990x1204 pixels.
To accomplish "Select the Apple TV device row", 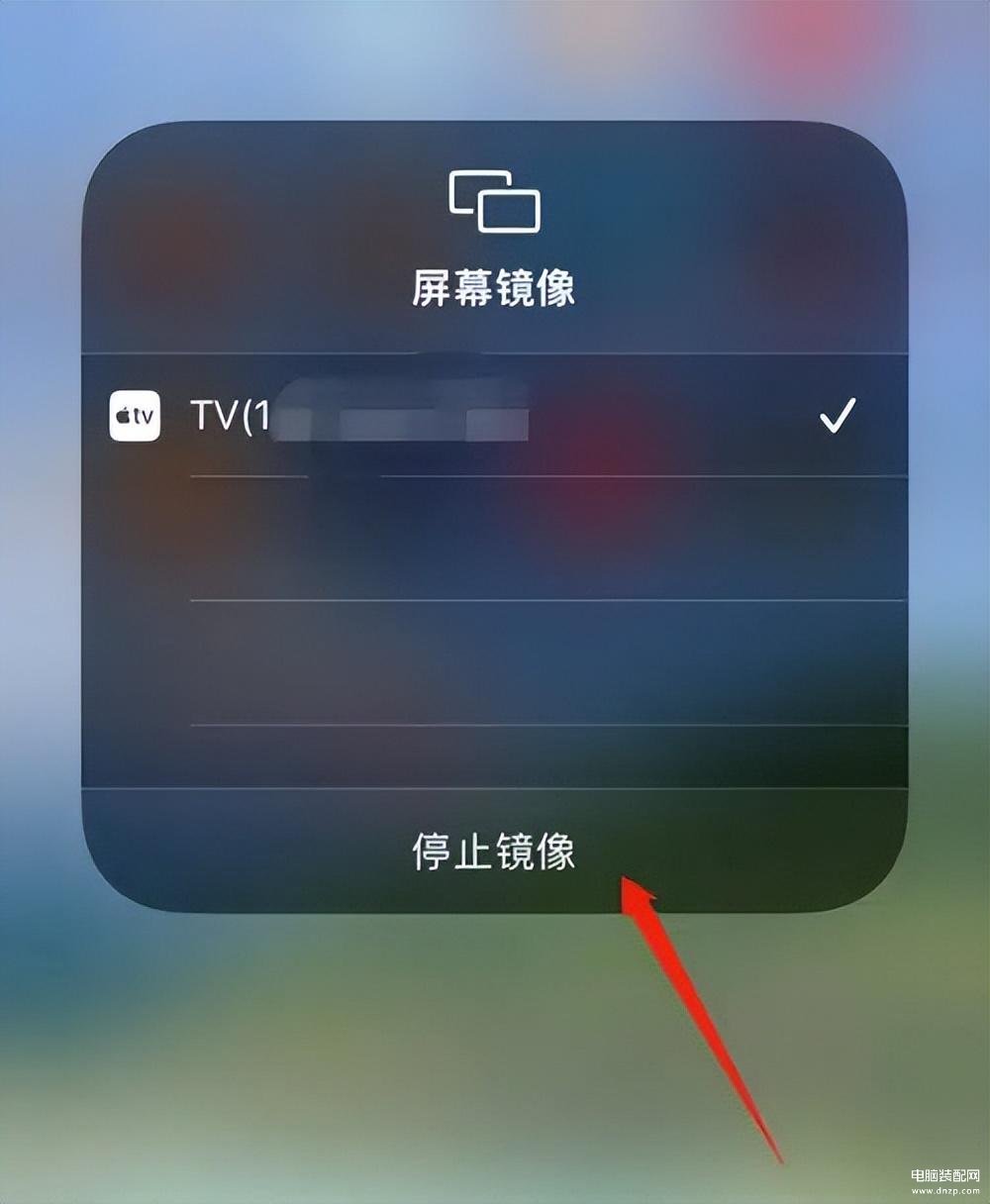I will (x=493, y=418).
